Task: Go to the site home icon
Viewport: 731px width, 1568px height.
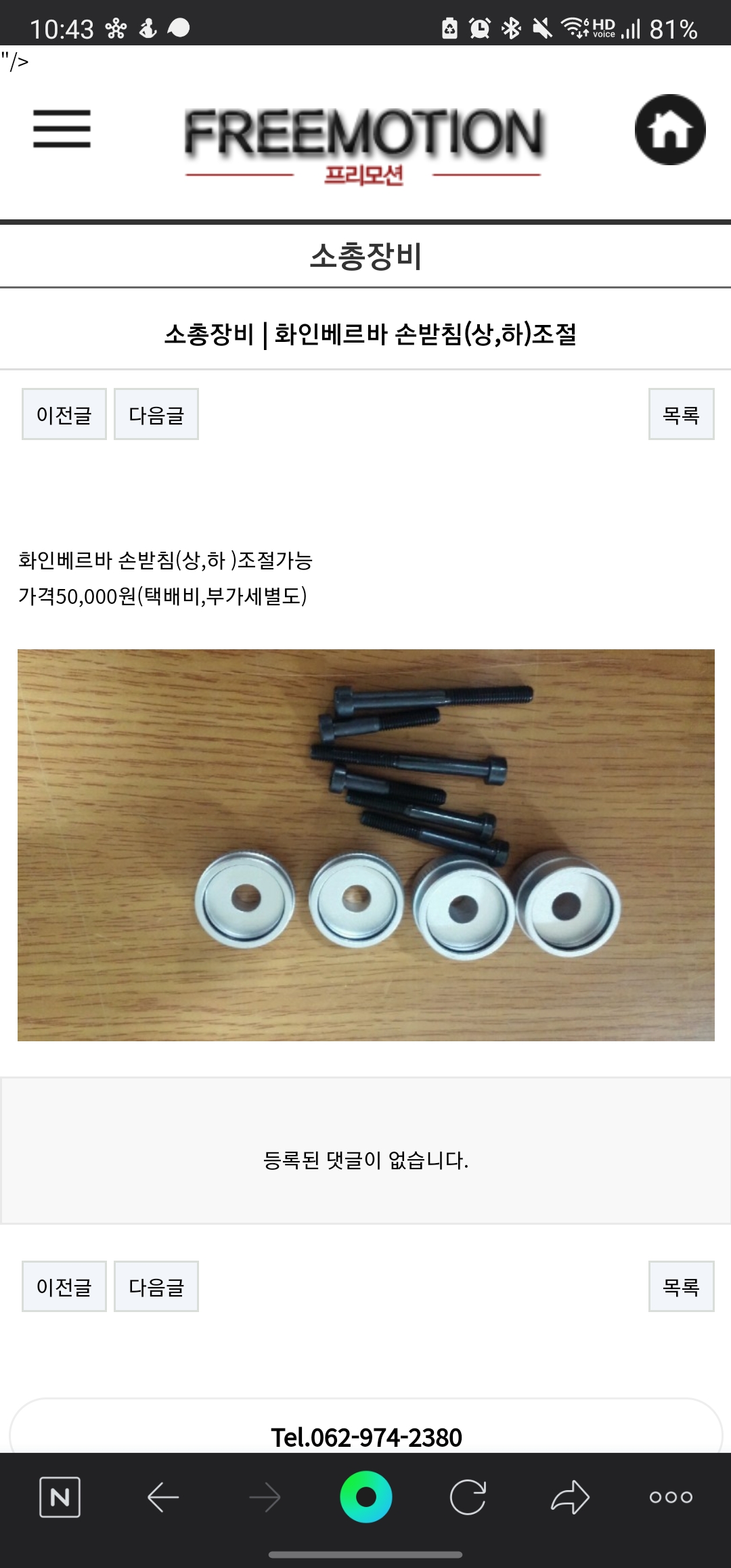Action: pos(669,129)
